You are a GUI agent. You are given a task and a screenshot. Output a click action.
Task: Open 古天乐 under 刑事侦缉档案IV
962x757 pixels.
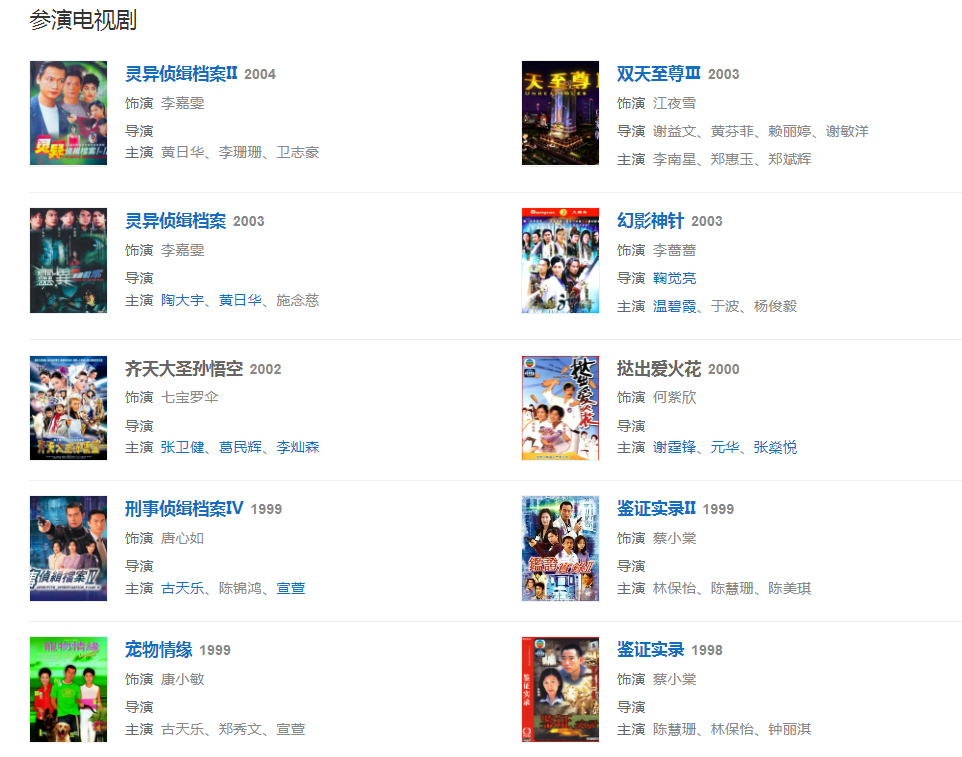click(x=182, y=588)
